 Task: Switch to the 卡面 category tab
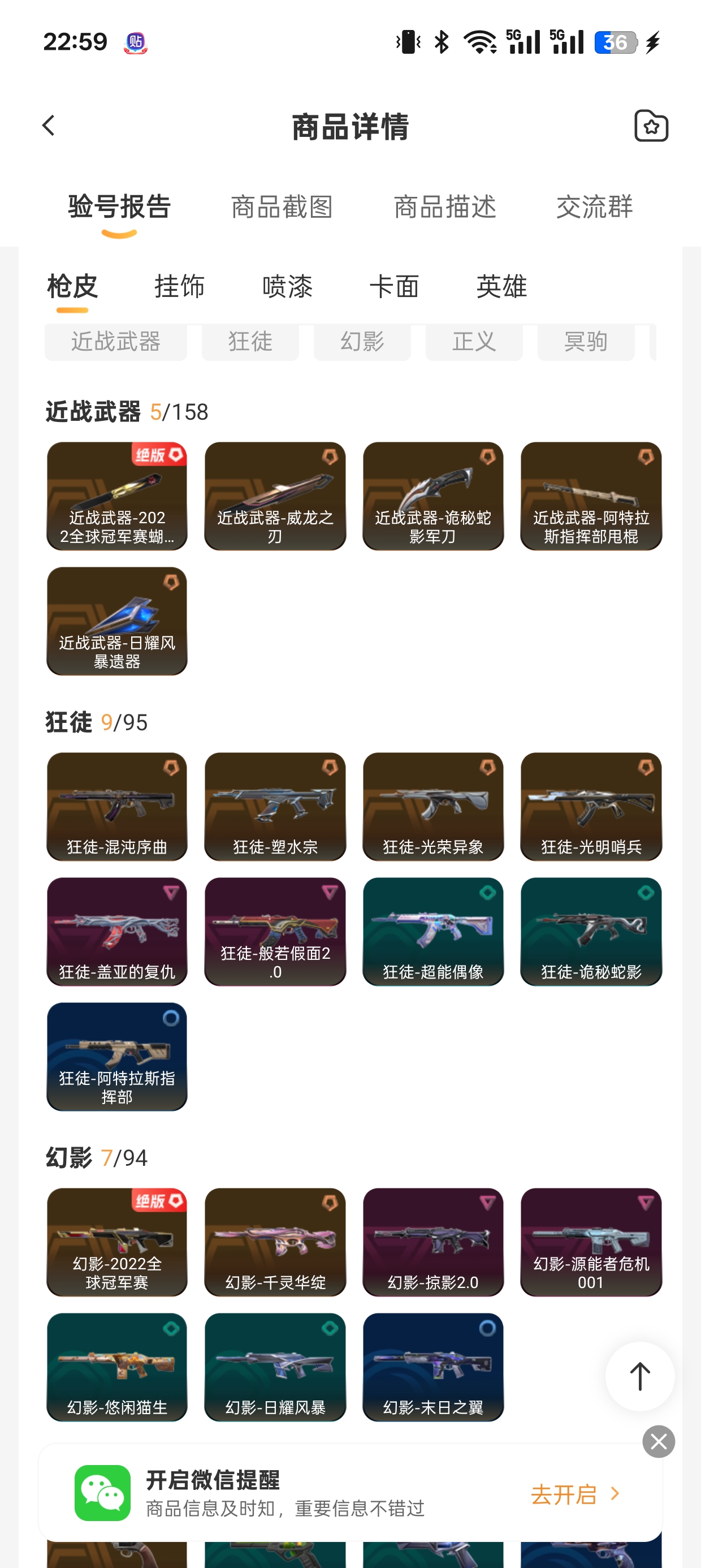[395, 286]
